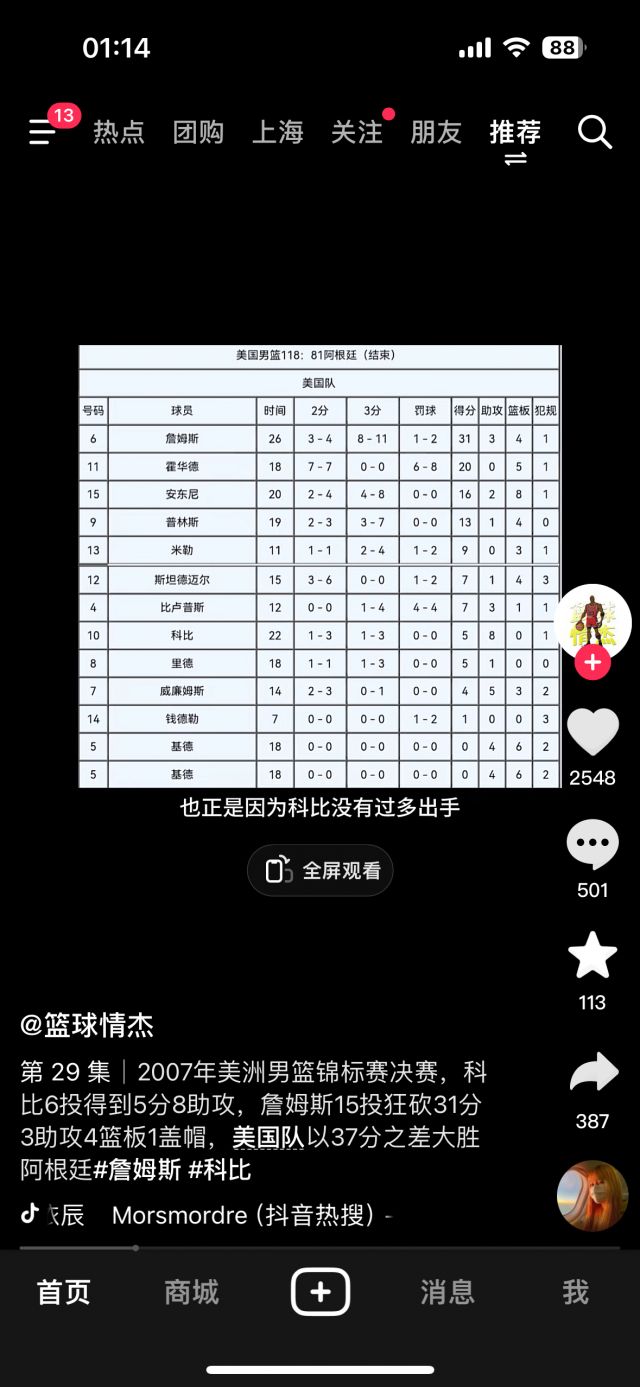
Task: Open the search magnifier icon
Action: 594,131
